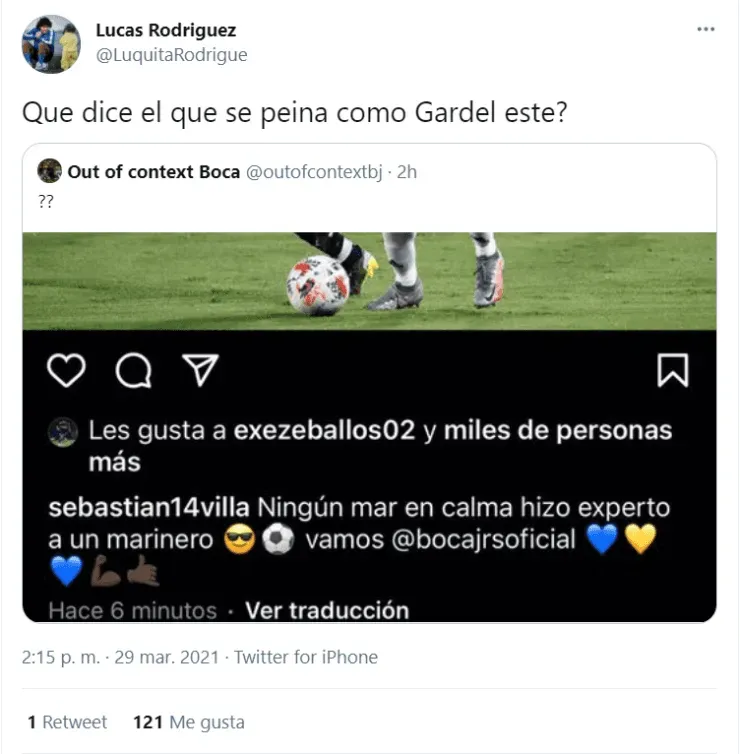Open the tweet's overflow menu
This screenshot has height=754, width=740.
706,30
